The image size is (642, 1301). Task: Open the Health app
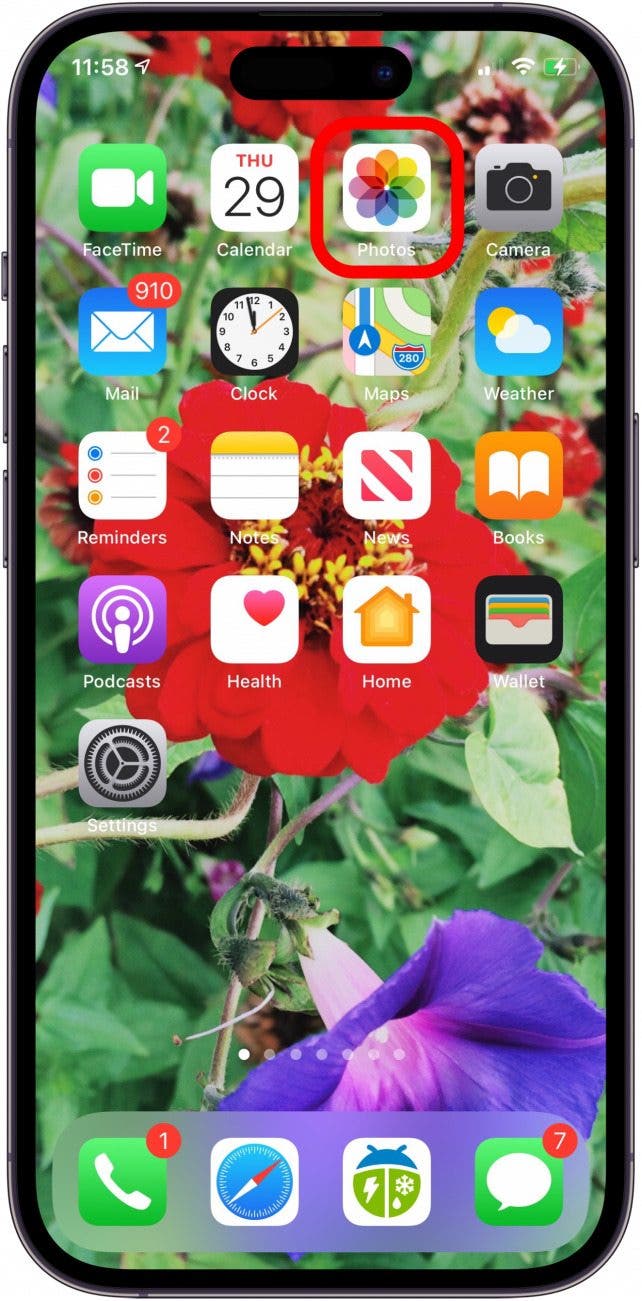(x=254, y=620)
